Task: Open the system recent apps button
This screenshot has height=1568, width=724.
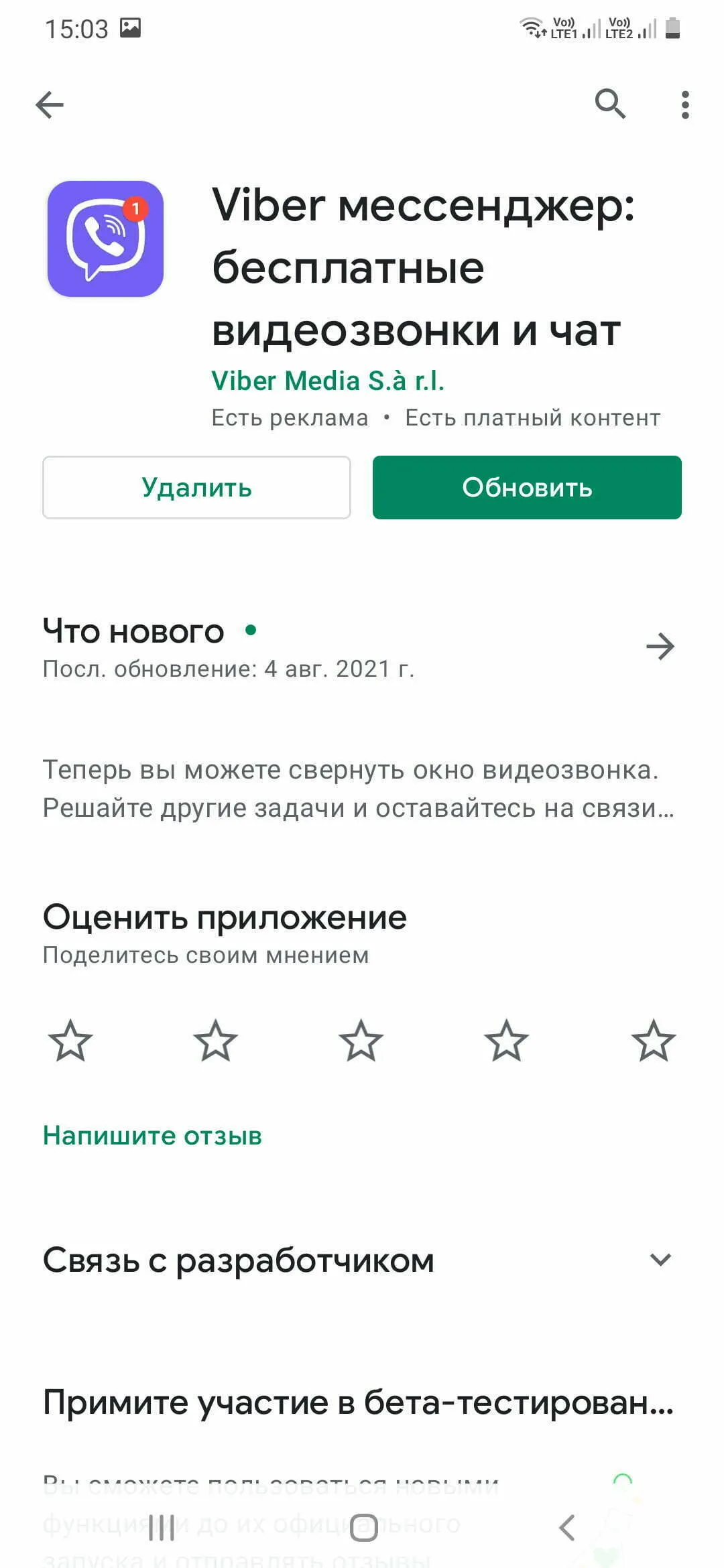Action: click(162, 1528)
